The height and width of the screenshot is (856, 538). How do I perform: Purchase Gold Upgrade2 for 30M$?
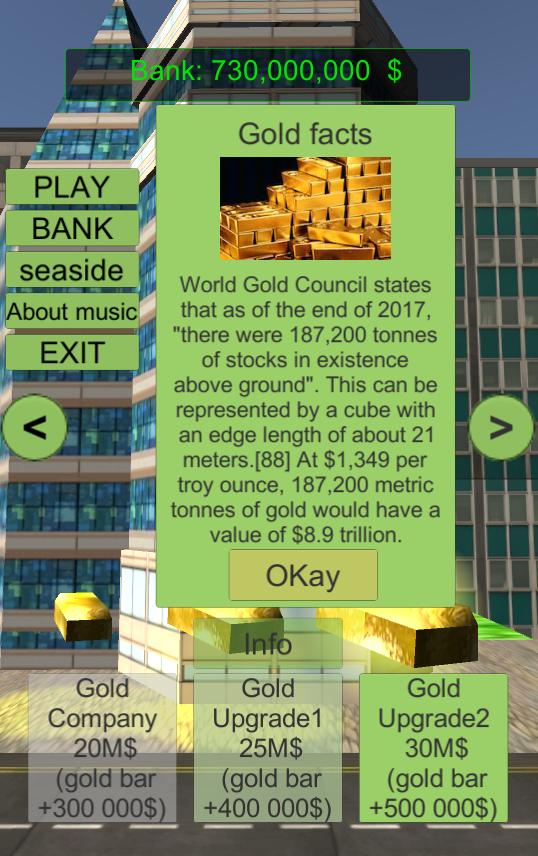pyautogui.click(x=434, y=748)
